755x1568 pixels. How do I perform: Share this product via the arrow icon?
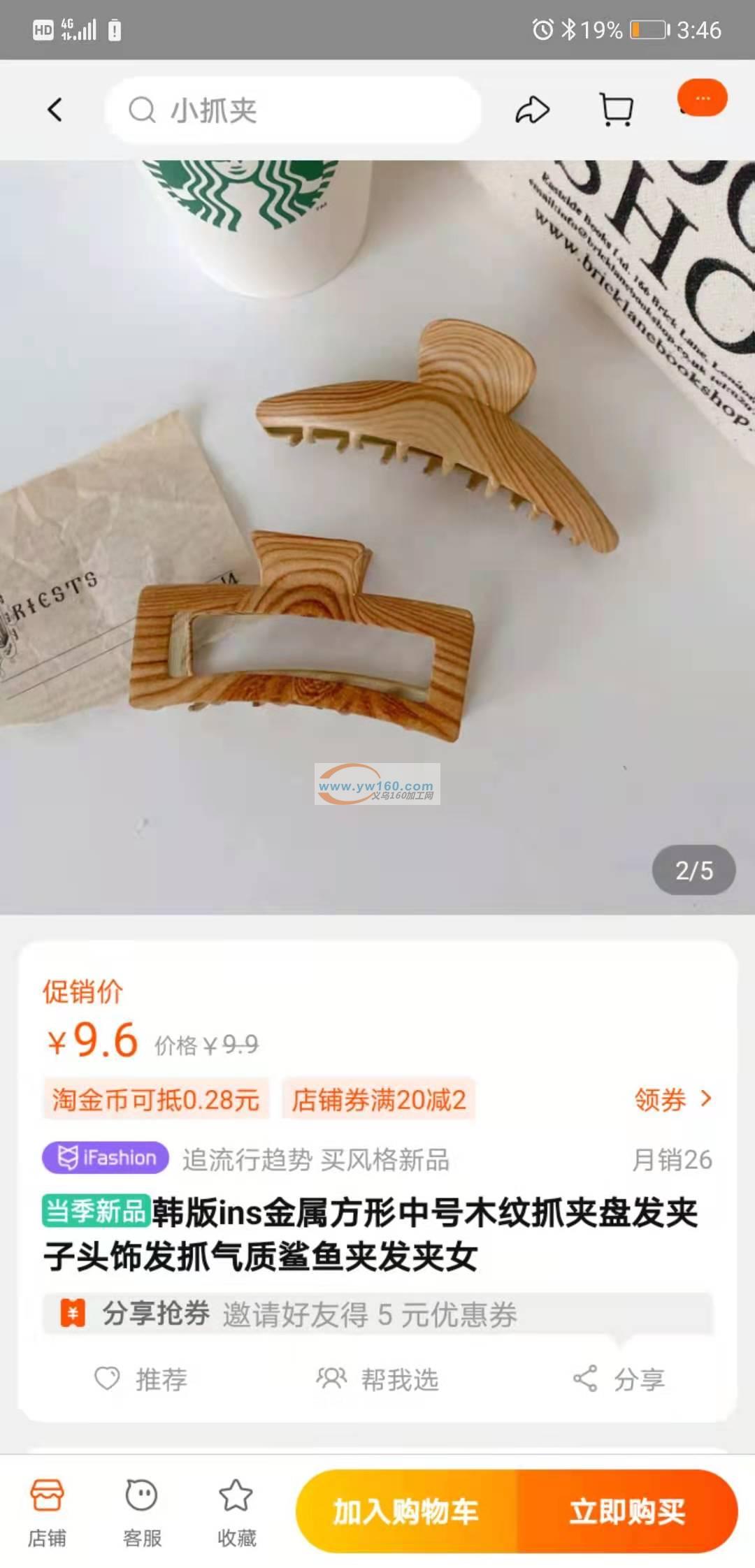[532, 110]
